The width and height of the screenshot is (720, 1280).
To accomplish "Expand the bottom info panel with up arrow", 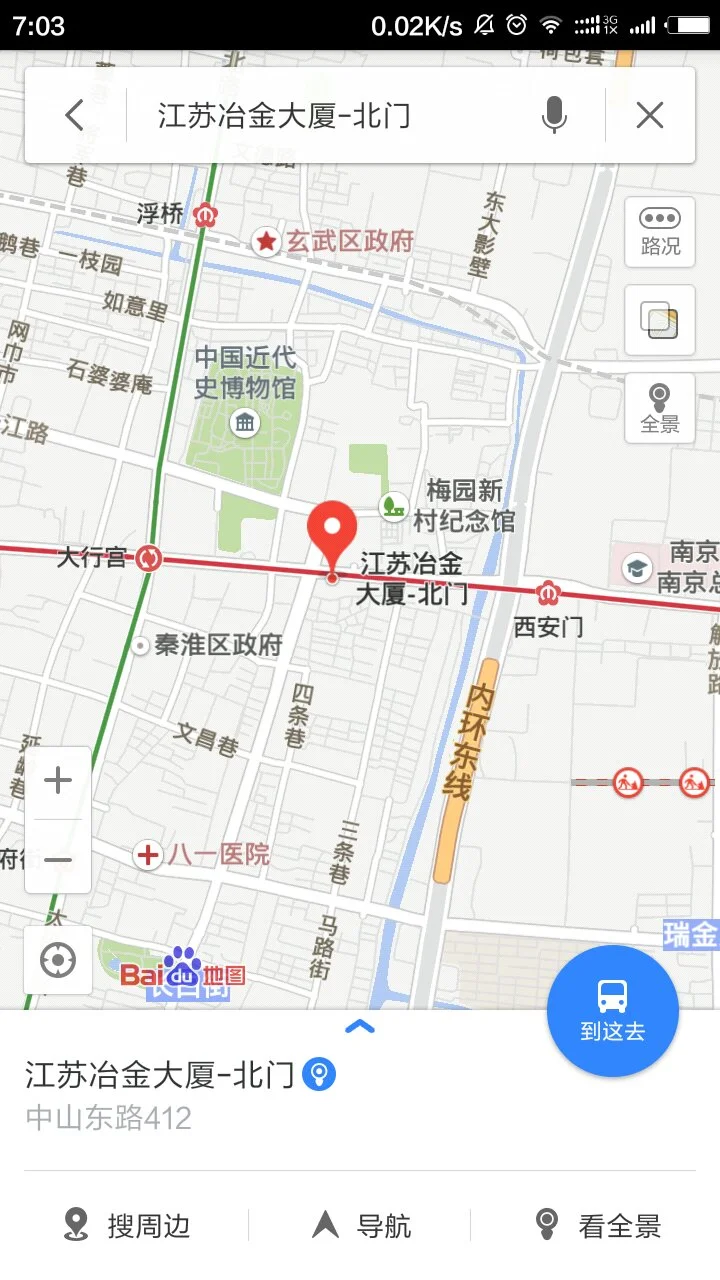I will (x=360, y=1026).
